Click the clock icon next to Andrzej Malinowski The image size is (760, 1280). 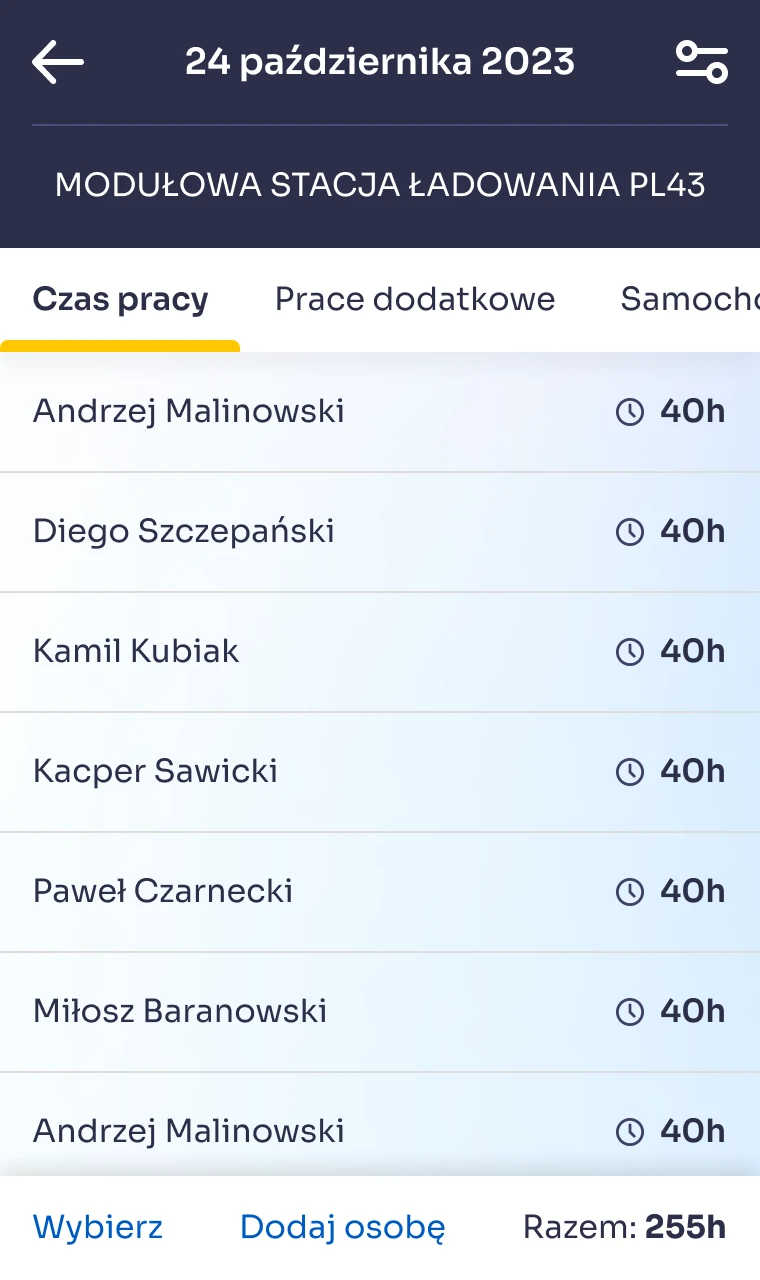click(x=629, y=411)
